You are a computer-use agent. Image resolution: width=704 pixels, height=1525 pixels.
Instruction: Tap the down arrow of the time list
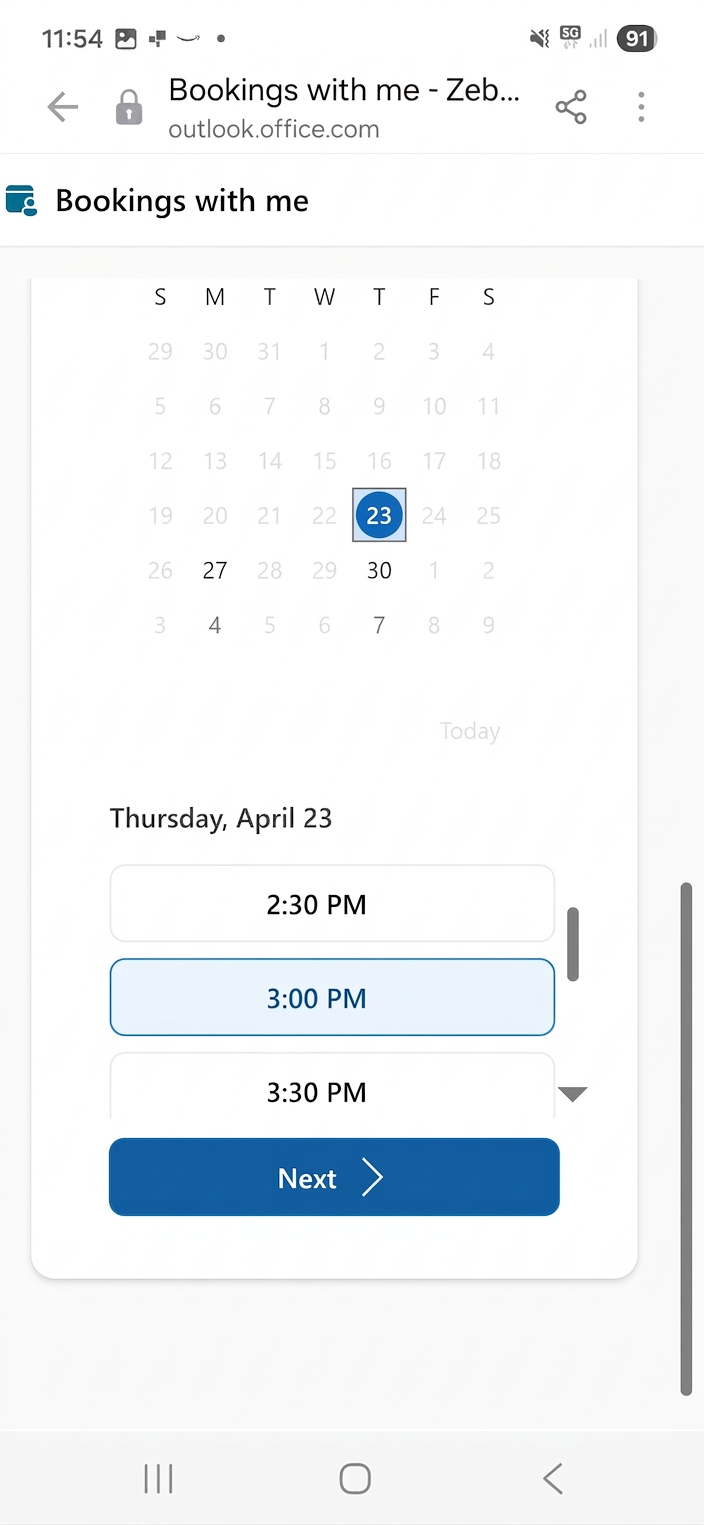tap(572, 1094)
